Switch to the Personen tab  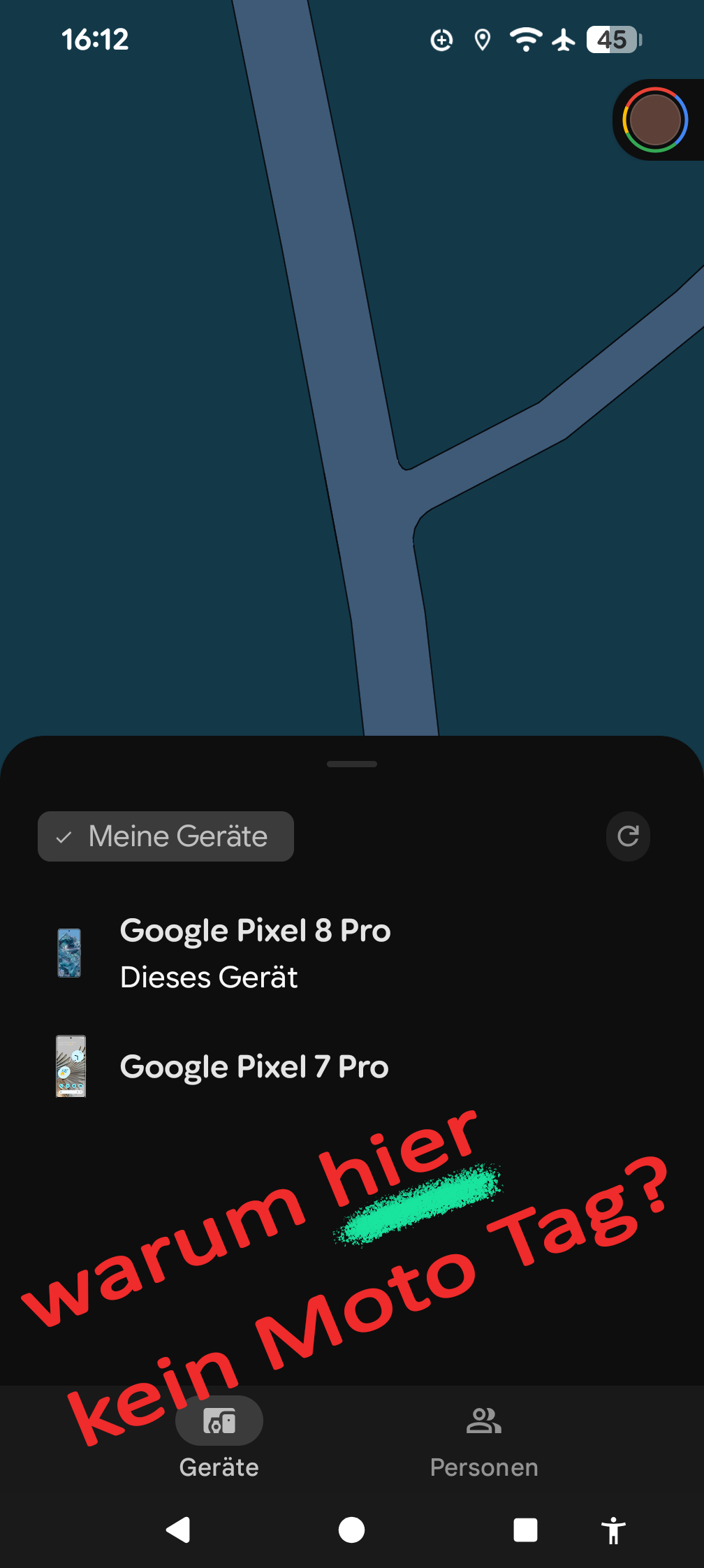[x=483, y=1439]
